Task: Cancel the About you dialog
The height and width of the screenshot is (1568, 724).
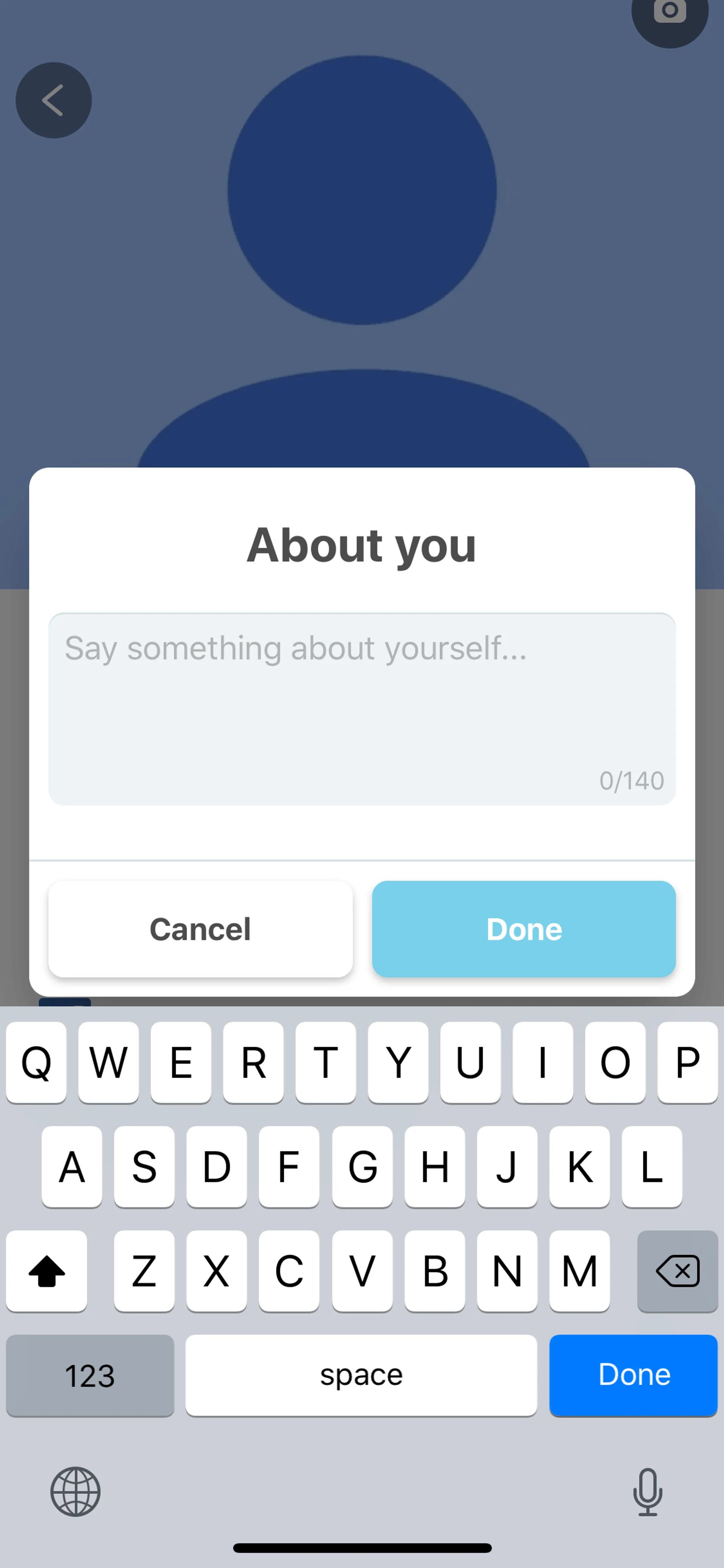Action: pyautogui.click(x=200, y=929)
